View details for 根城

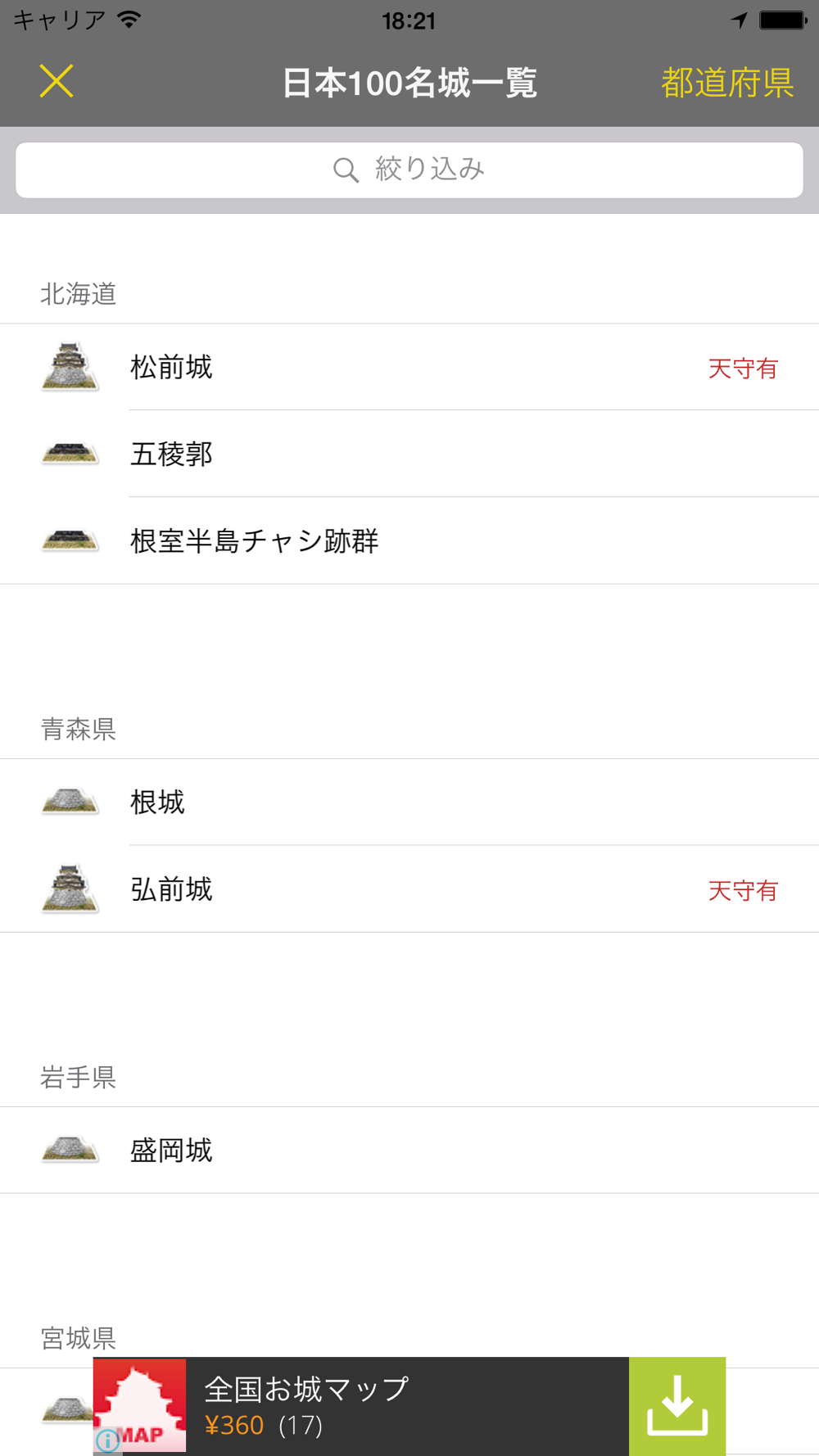coord(409,802)
